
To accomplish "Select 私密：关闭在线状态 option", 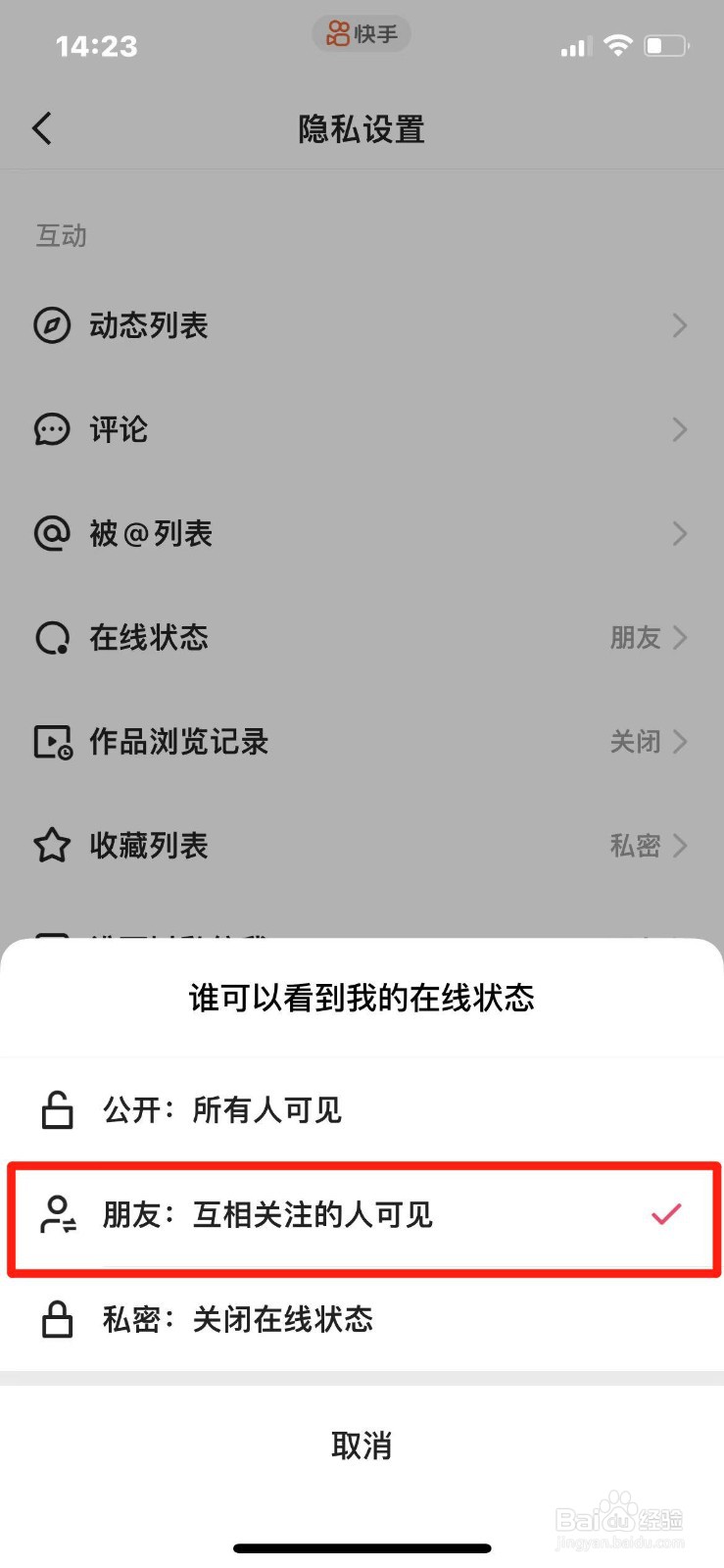I will coord(362,1319).
